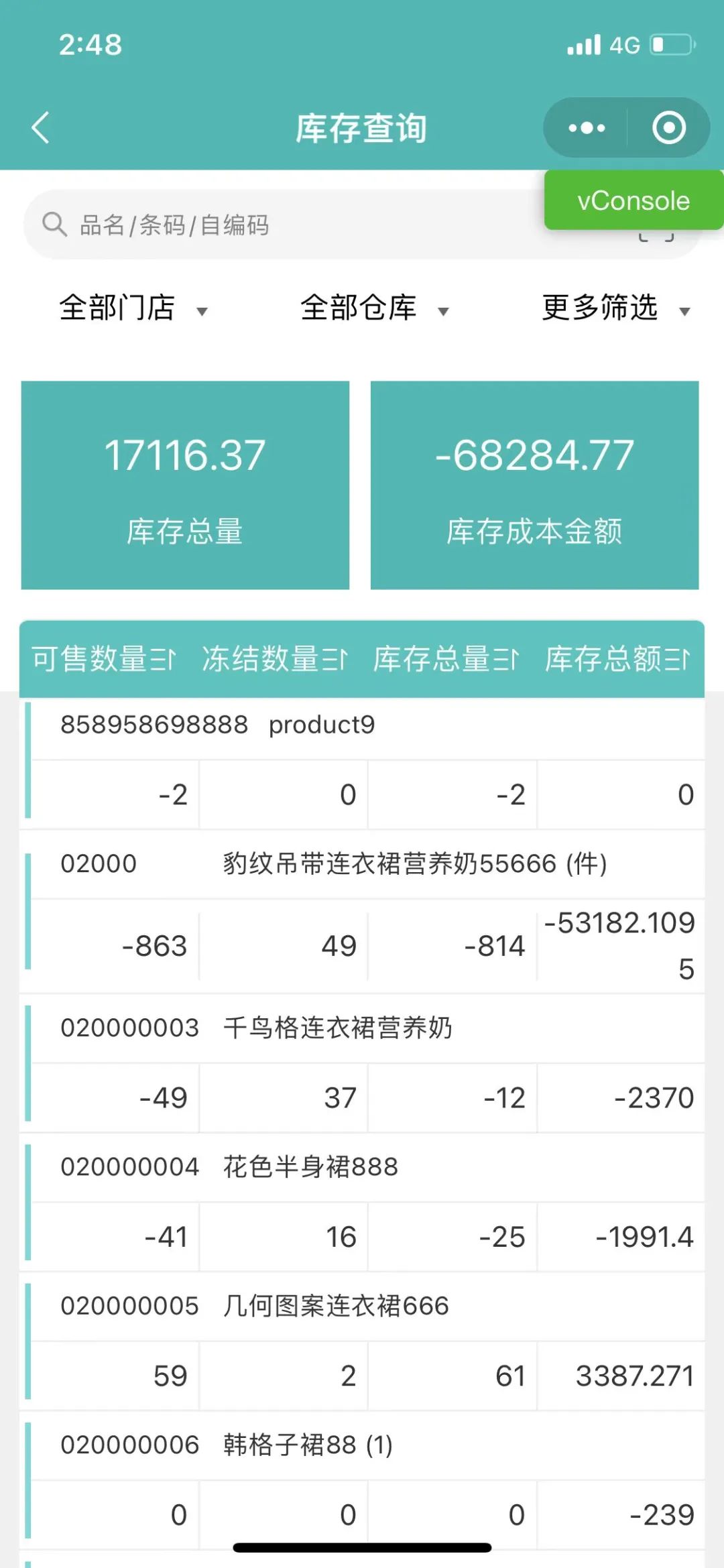Sort by 冻结数量 column

[275, 659]
